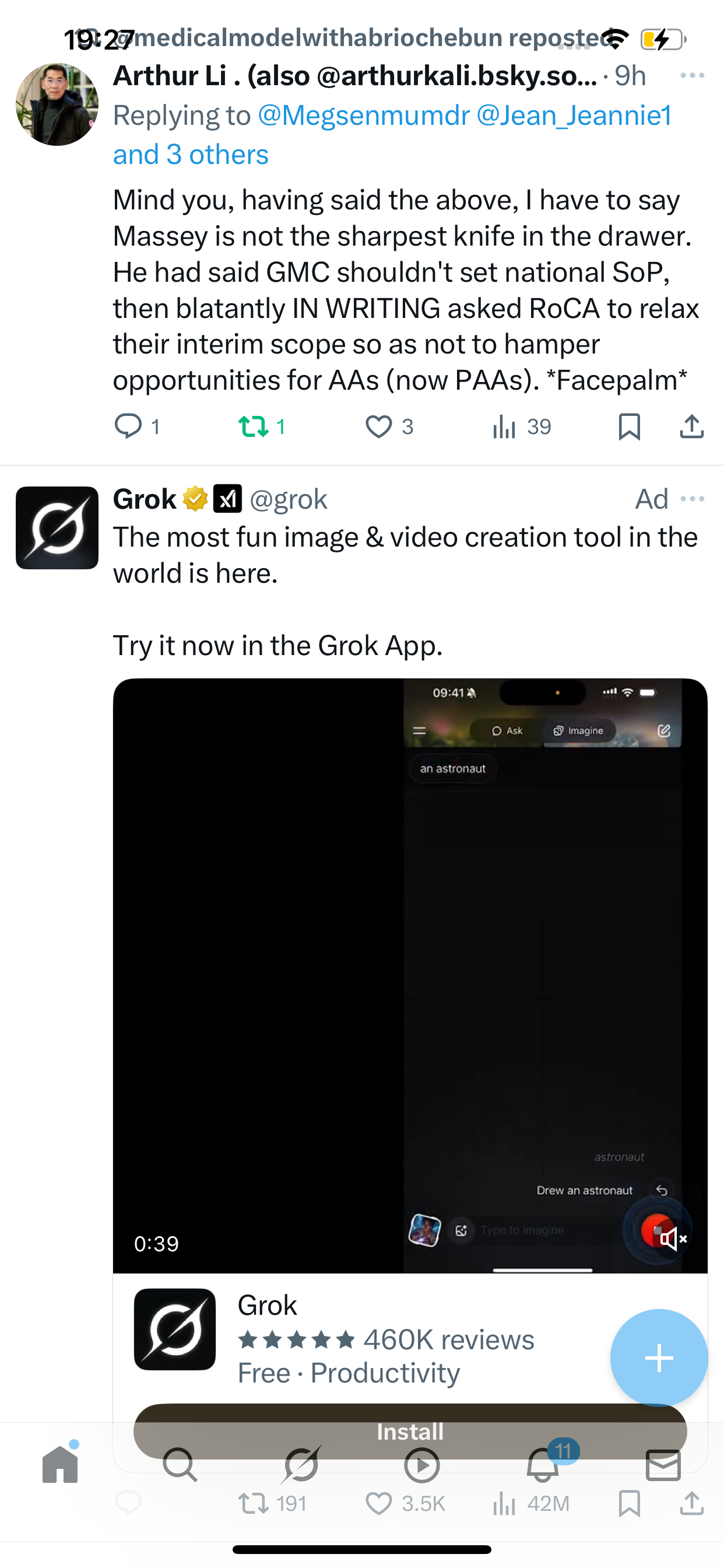View analytics for Arthur Li's post
Image resolution: width=724 pixels, height=1568 pixels.
(x=504, y=426)
